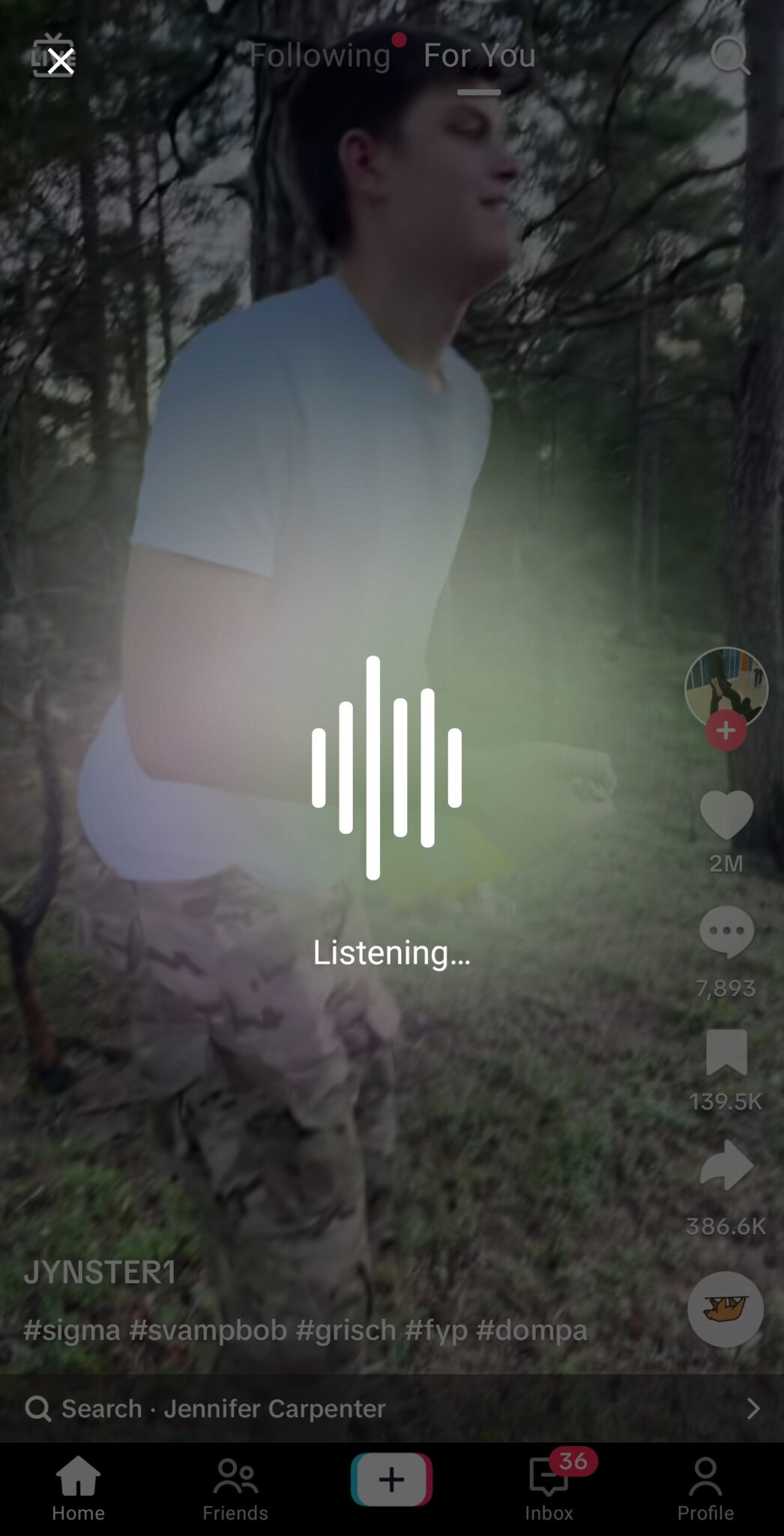The height and width of the screenshot is (1536, 784).
Task: Open the spinning sound disc
Action: coord(725,1309)
